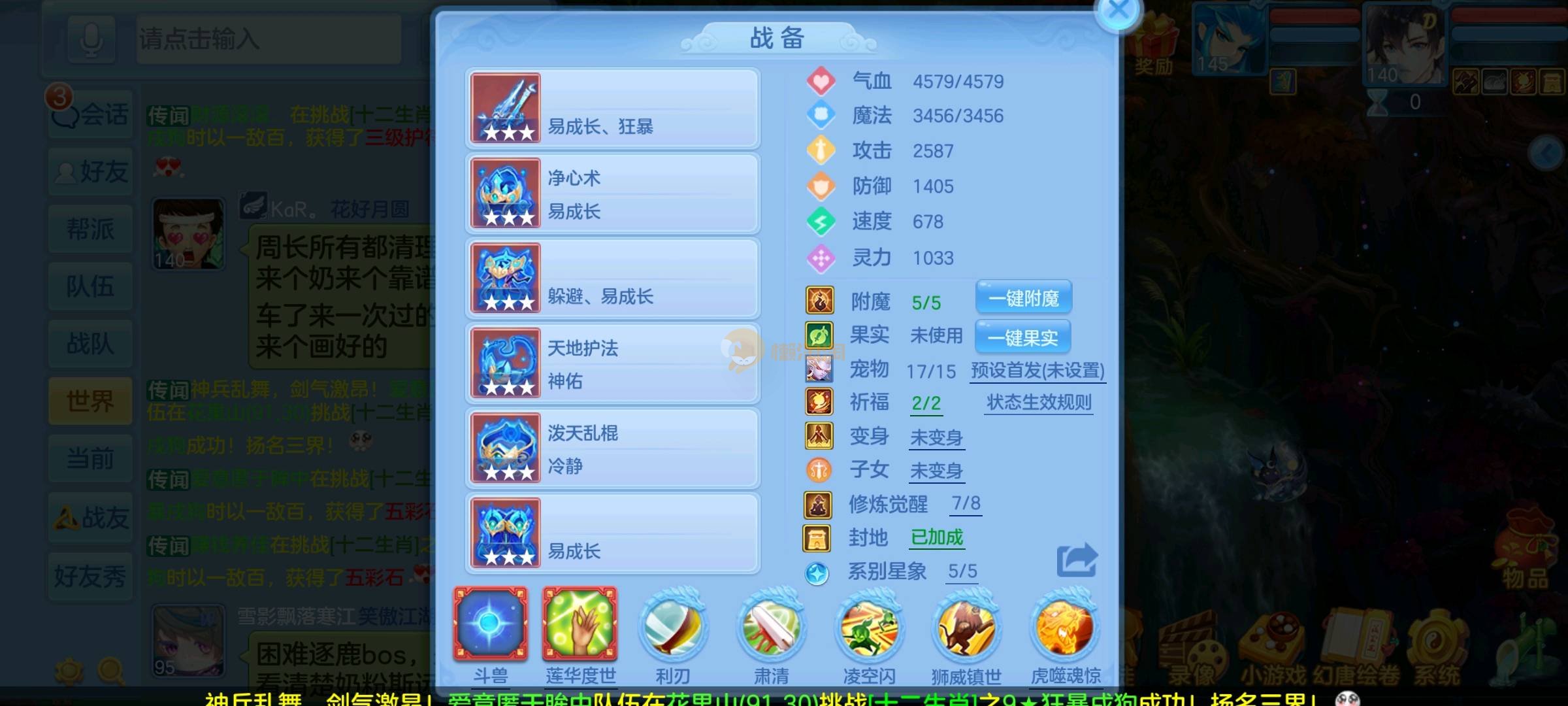Open the 天地护法 equipment row

point(612,363)
